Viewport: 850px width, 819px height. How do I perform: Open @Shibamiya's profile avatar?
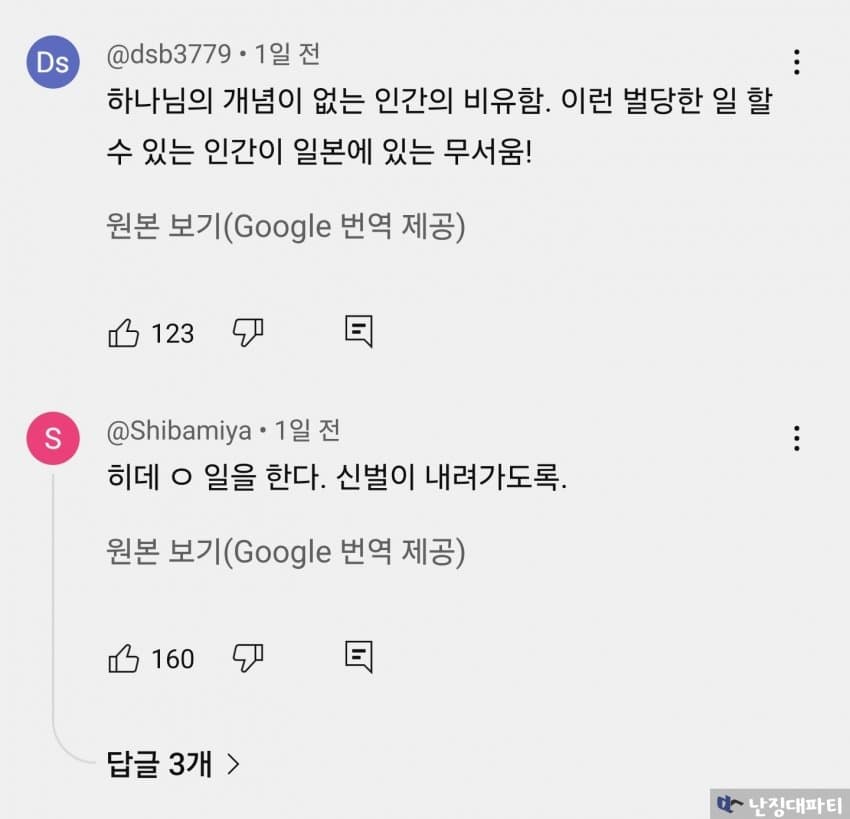point(52,438)
